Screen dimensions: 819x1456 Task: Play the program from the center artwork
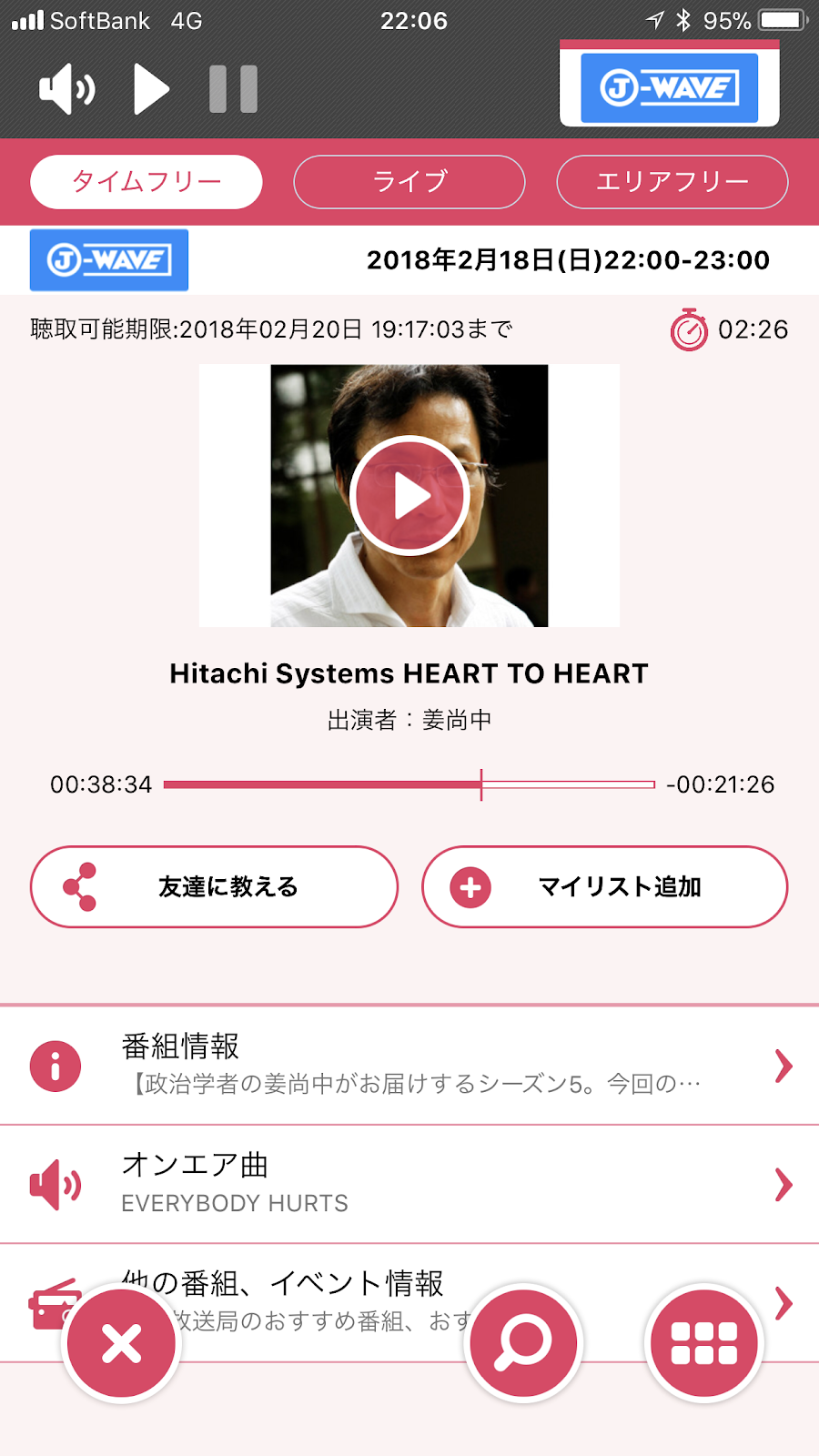(x=409, y=496)
